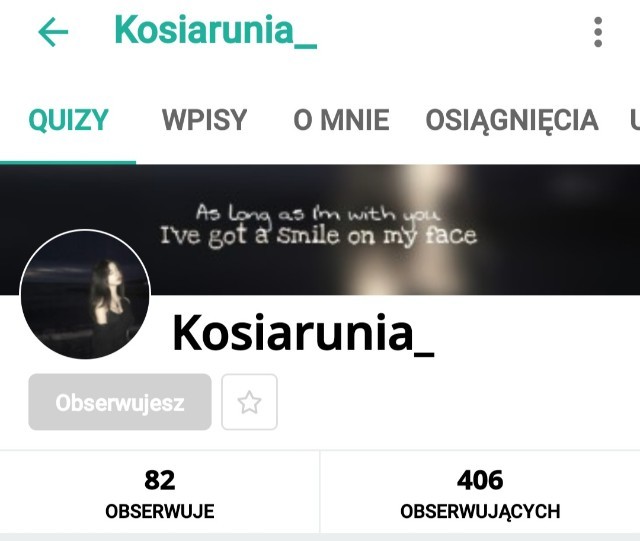640x541 pixels.
Task: Tap the star icon button
Action: coord(249,403)
